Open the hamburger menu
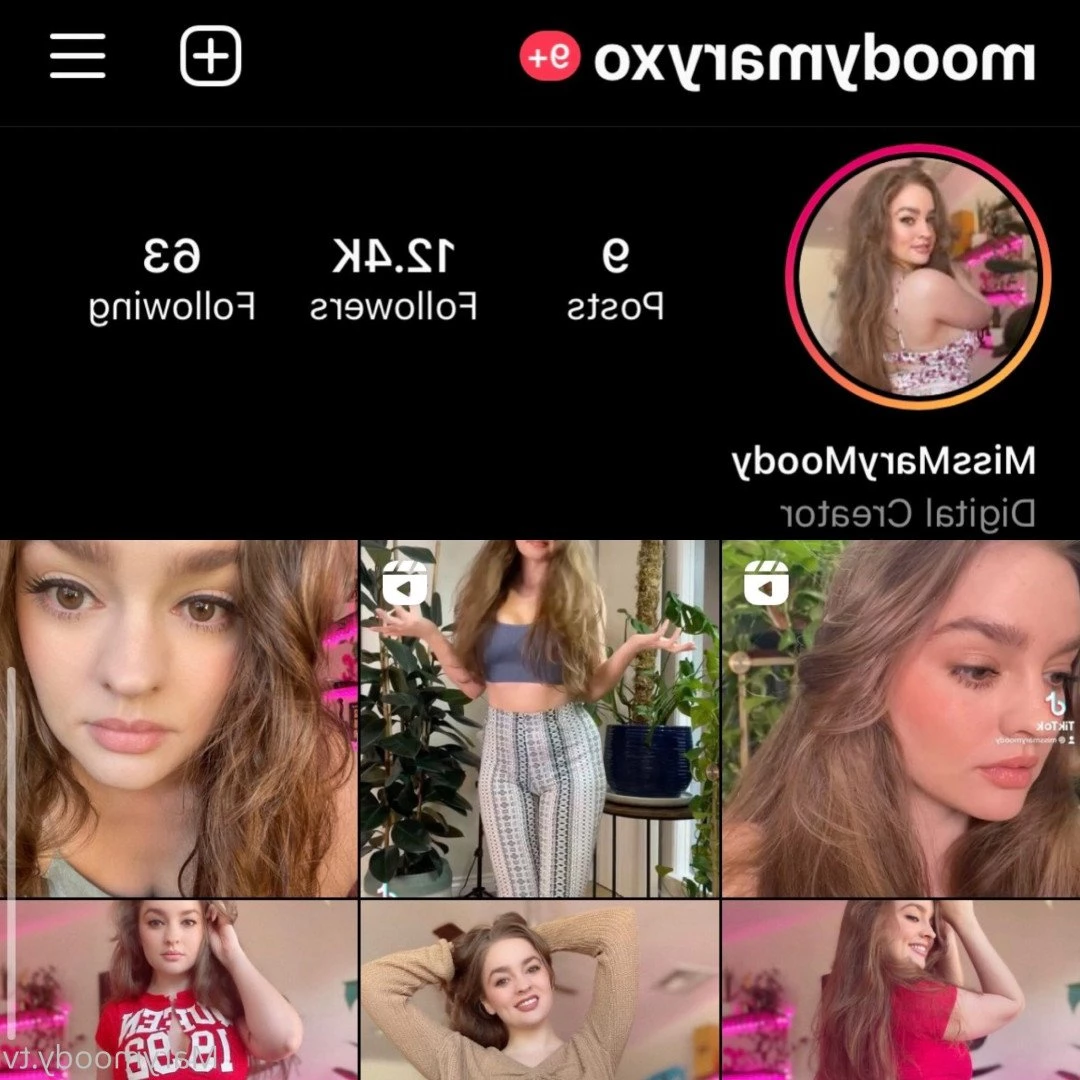This screenshot has height=1080, width=1080. pyautogui.click(x=77, y=57)
